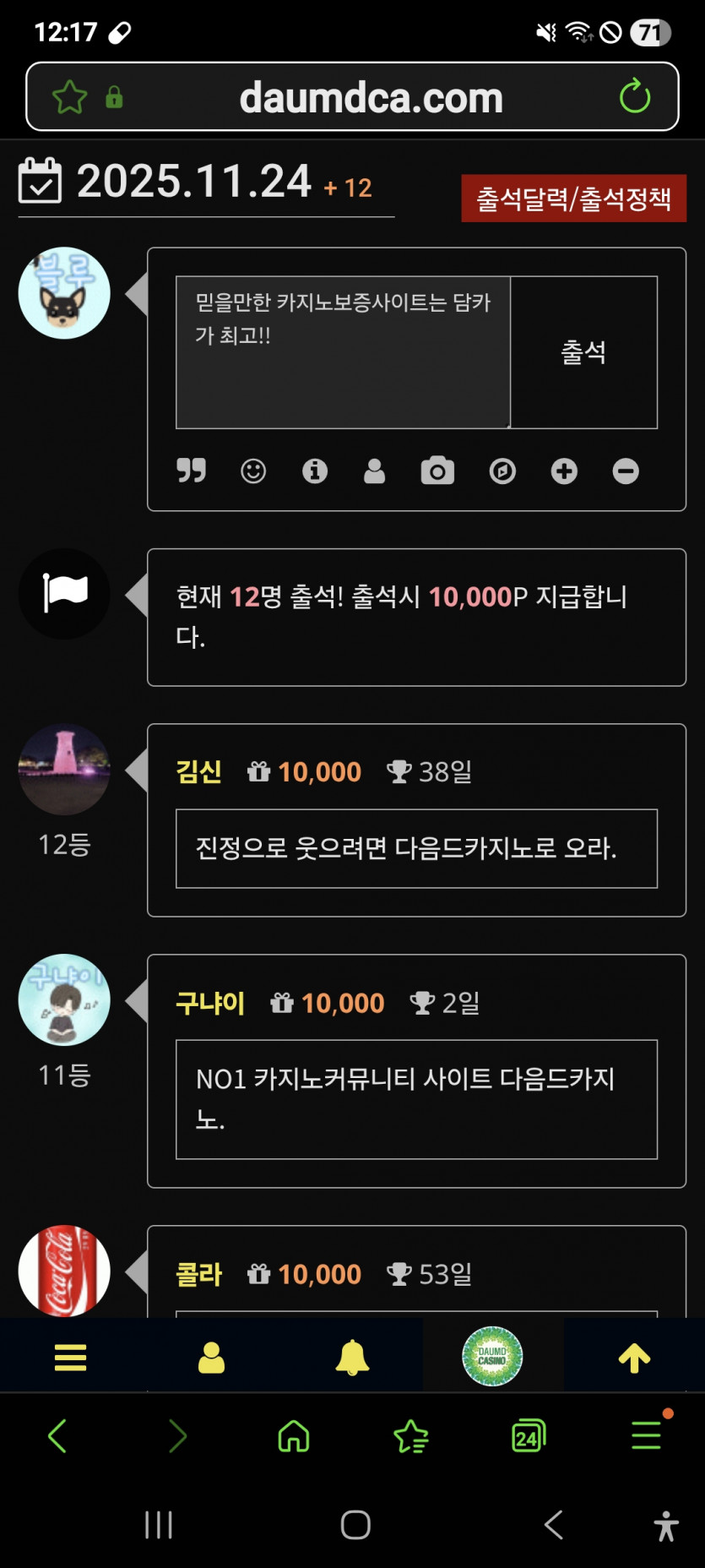Collapse the comment box with the minus icon
705x1568 pixels.
(x=625, y=471)
